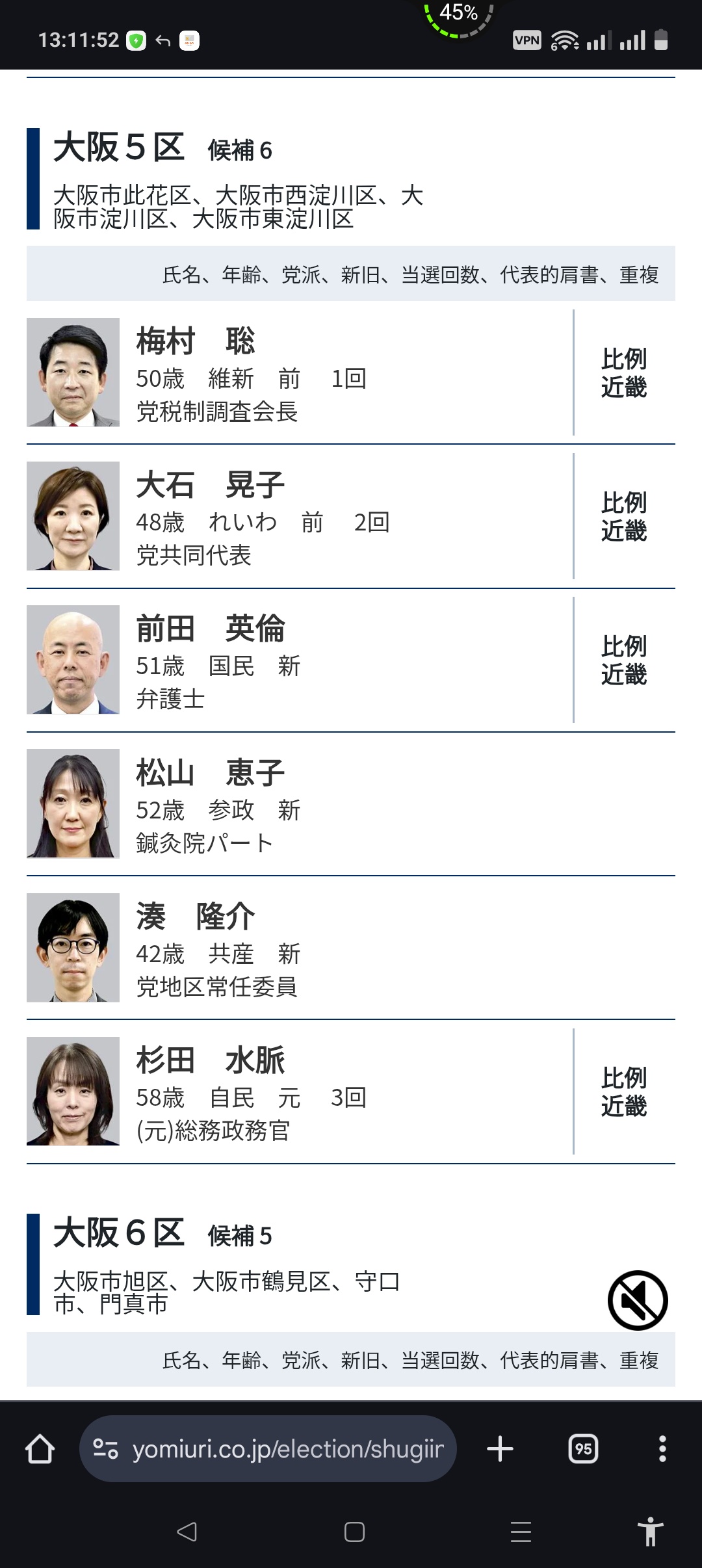This screenshot has width=702, height=1568.
Task: View the 95 open tabs
Action: [583, 1448]
